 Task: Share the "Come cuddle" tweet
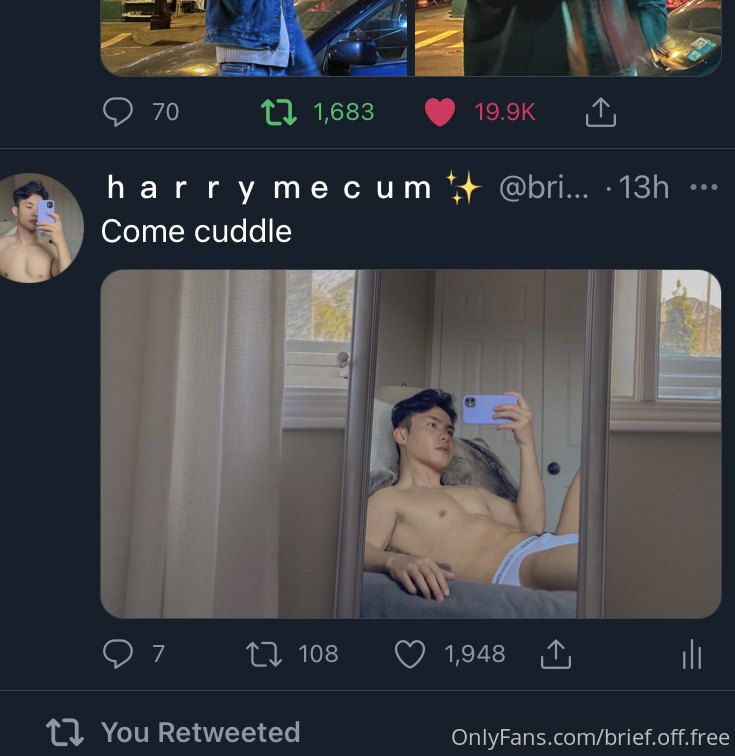[555, 654]
